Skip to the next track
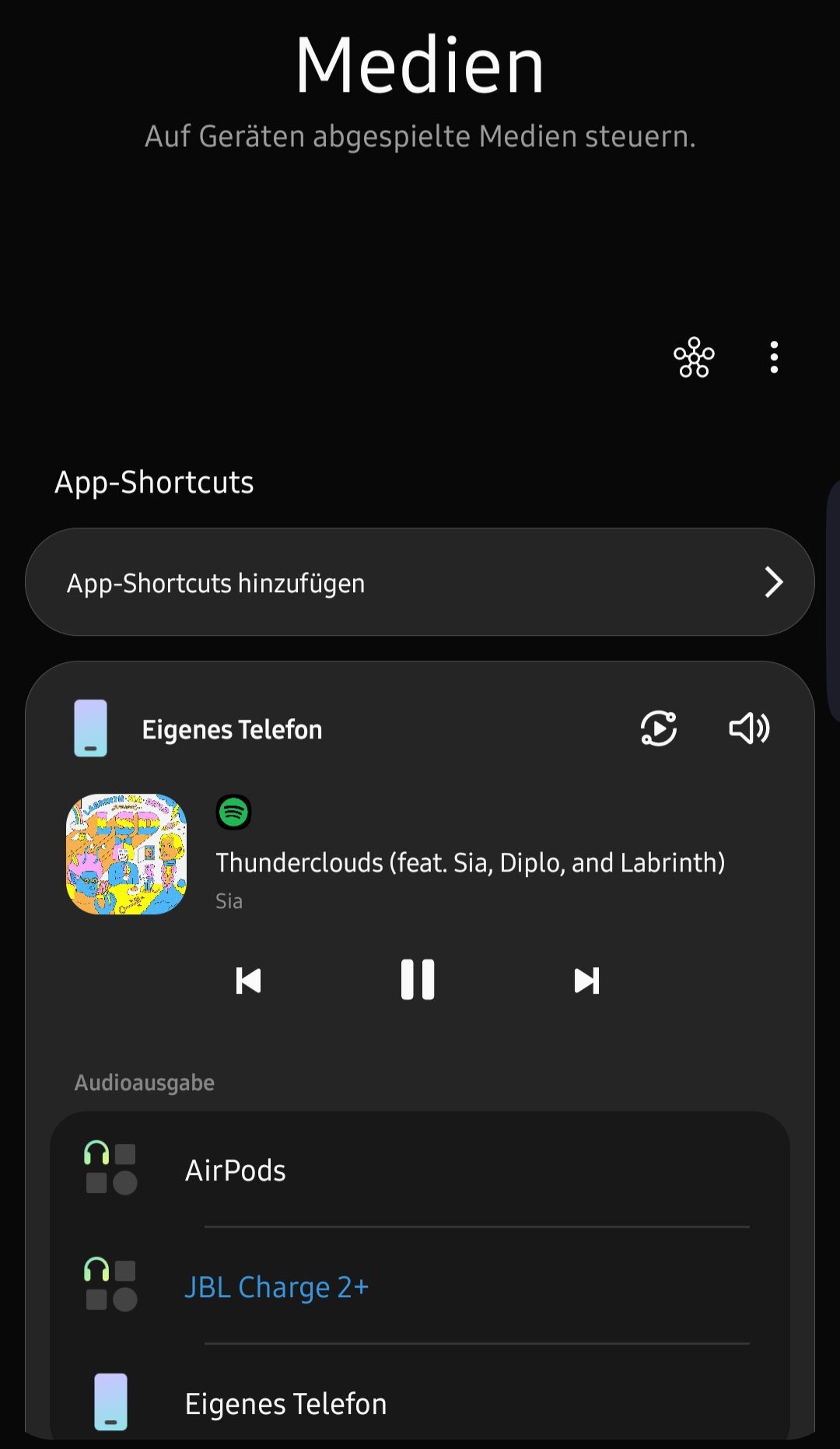840x1449 pixels. point(586,981)
